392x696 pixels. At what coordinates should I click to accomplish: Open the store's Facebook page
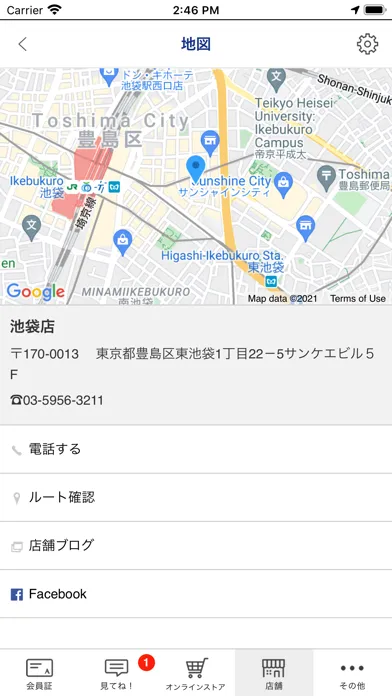pyautogui.click(x=196, y=593)
